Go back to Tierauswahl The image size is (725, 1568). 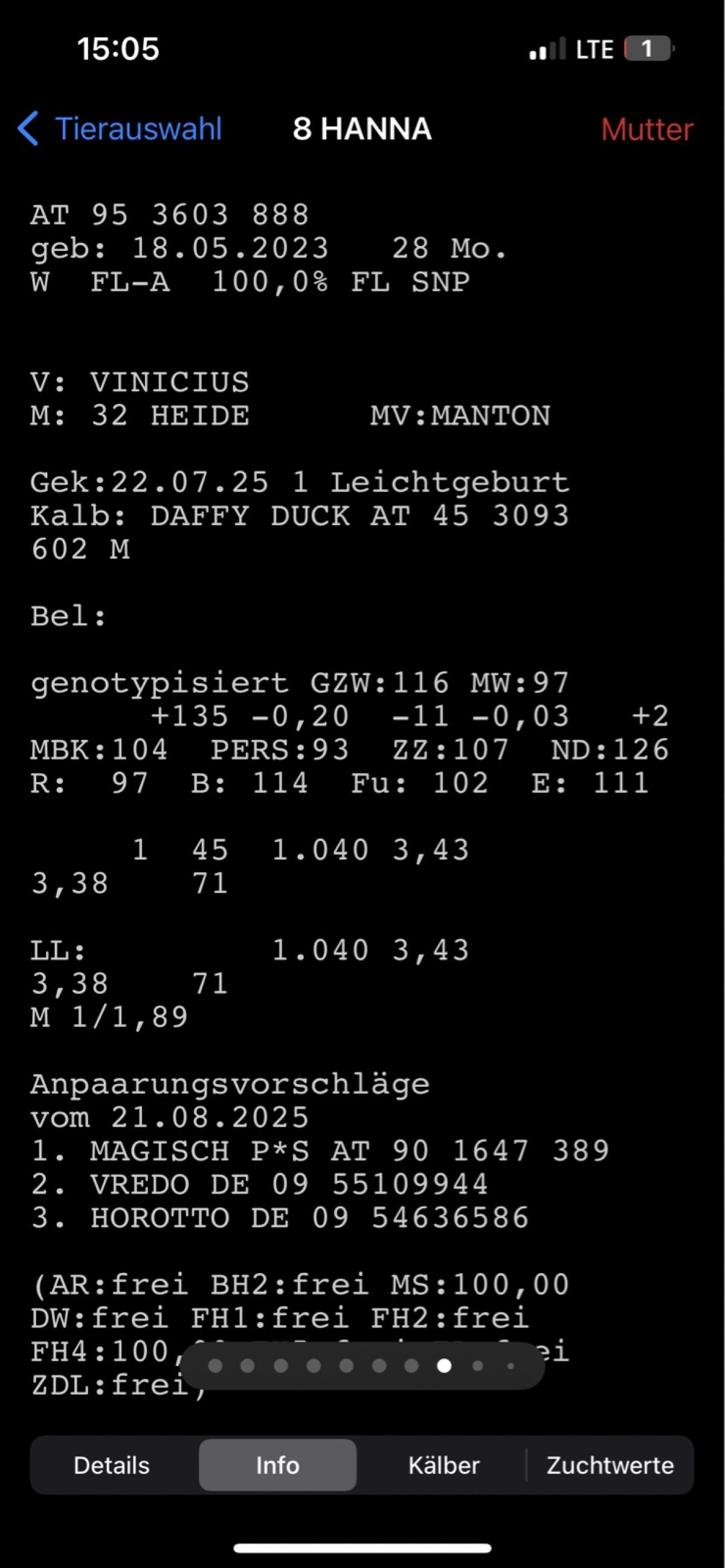pos(120,129)
